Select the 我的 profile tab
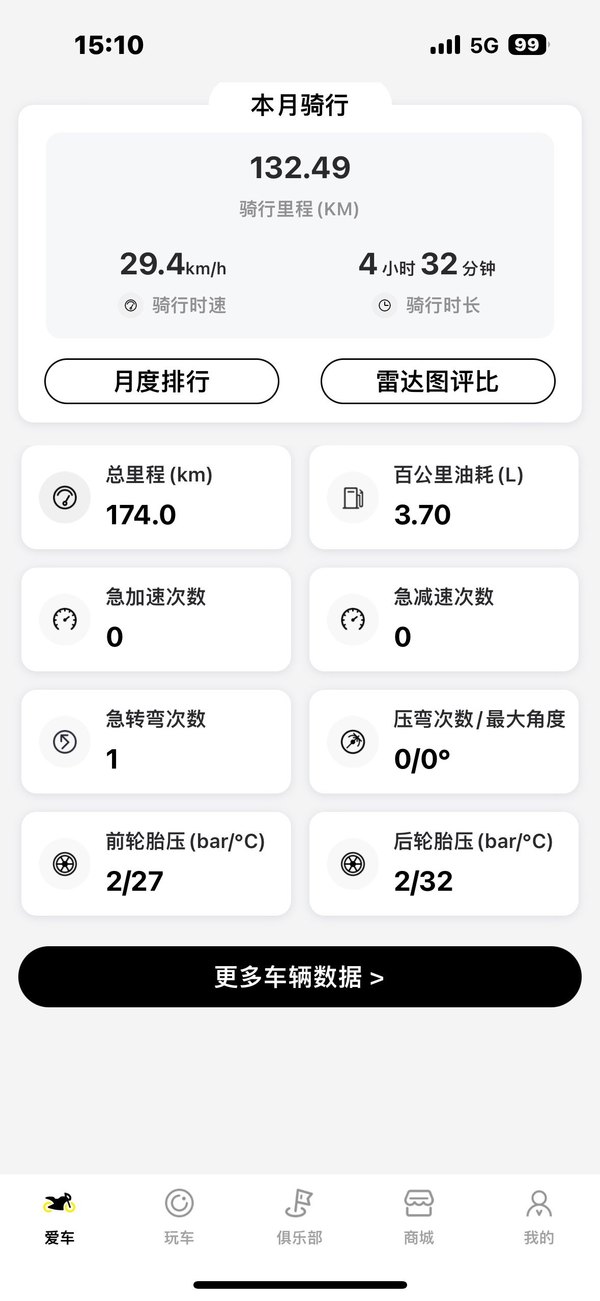The image size is (600, 1301). (539, 1216)
